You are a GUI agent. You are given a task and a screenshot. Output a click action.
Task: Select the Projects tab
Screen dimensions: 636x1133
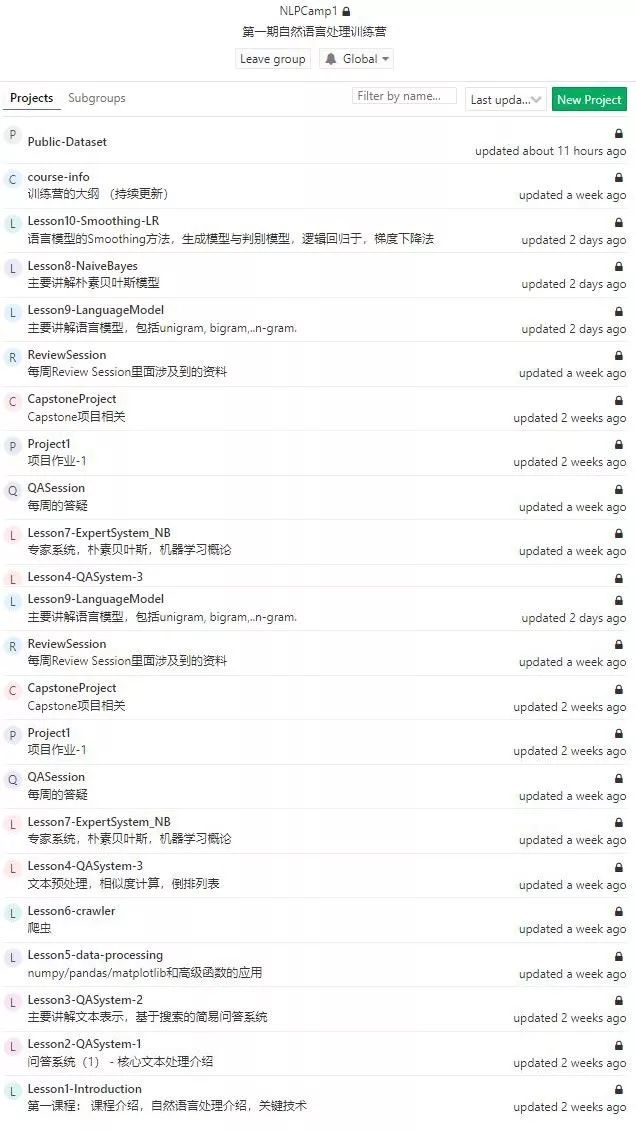pos(31,98)
